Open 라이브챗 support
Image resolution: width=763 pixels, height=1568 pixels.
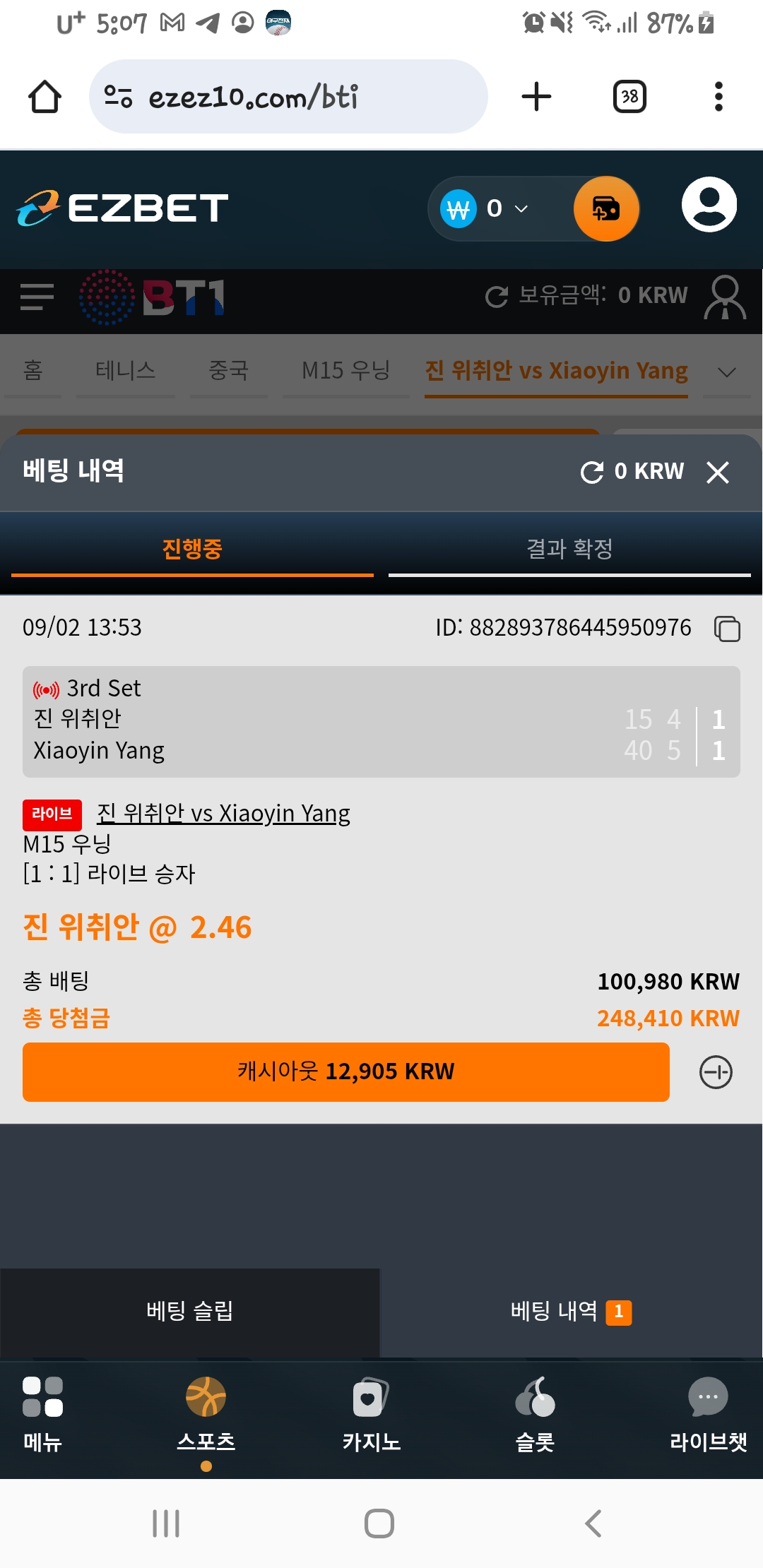click(x=708, y=1414)
